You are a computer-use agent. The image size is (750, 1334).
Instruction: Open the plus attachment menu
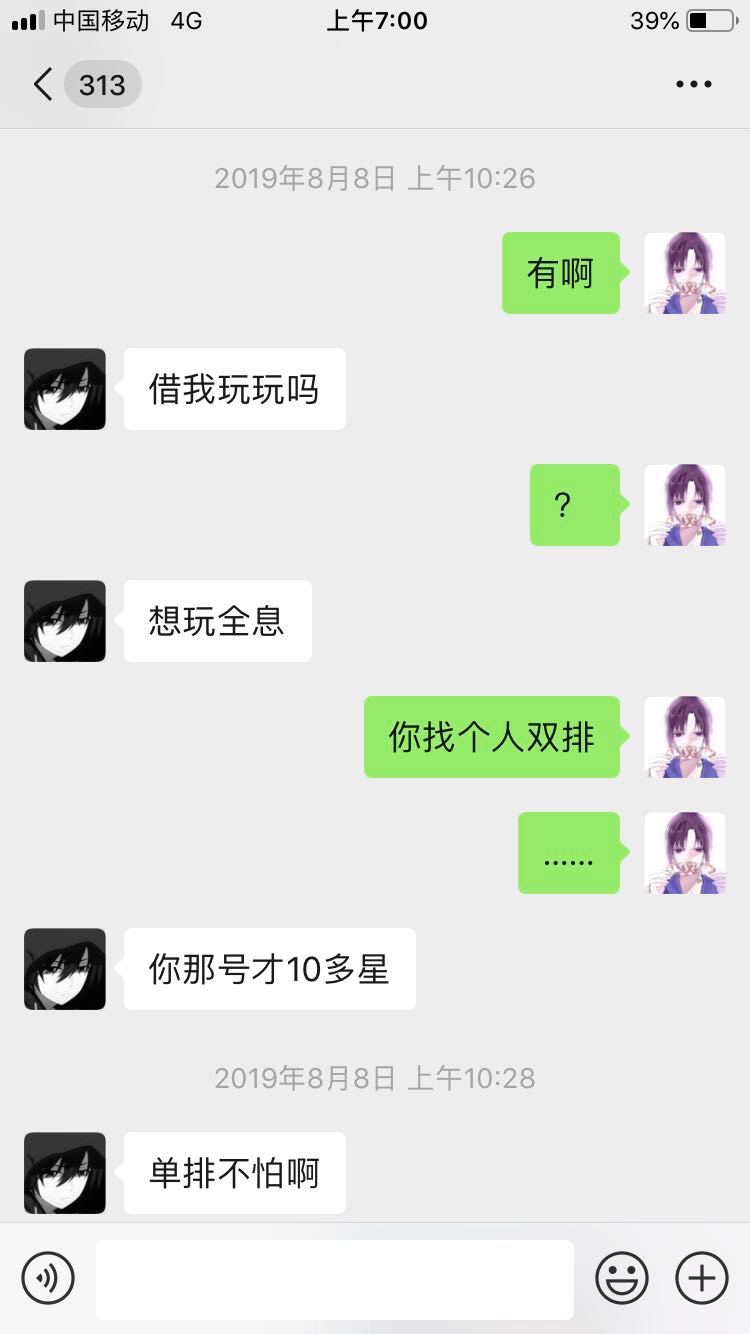point(702,1278)
